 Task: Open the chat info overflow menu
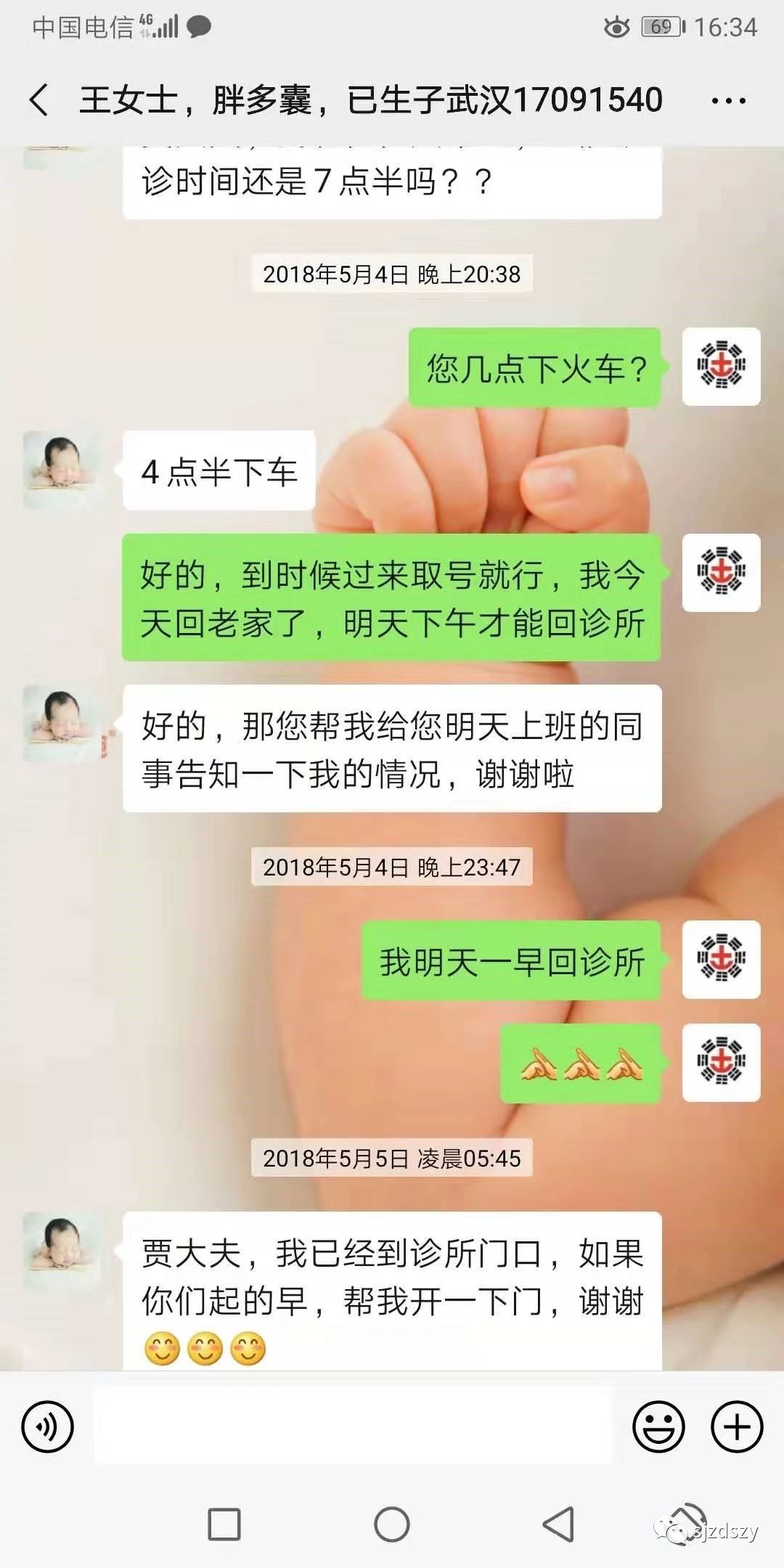pyautogui.click(x=728, y=101)
